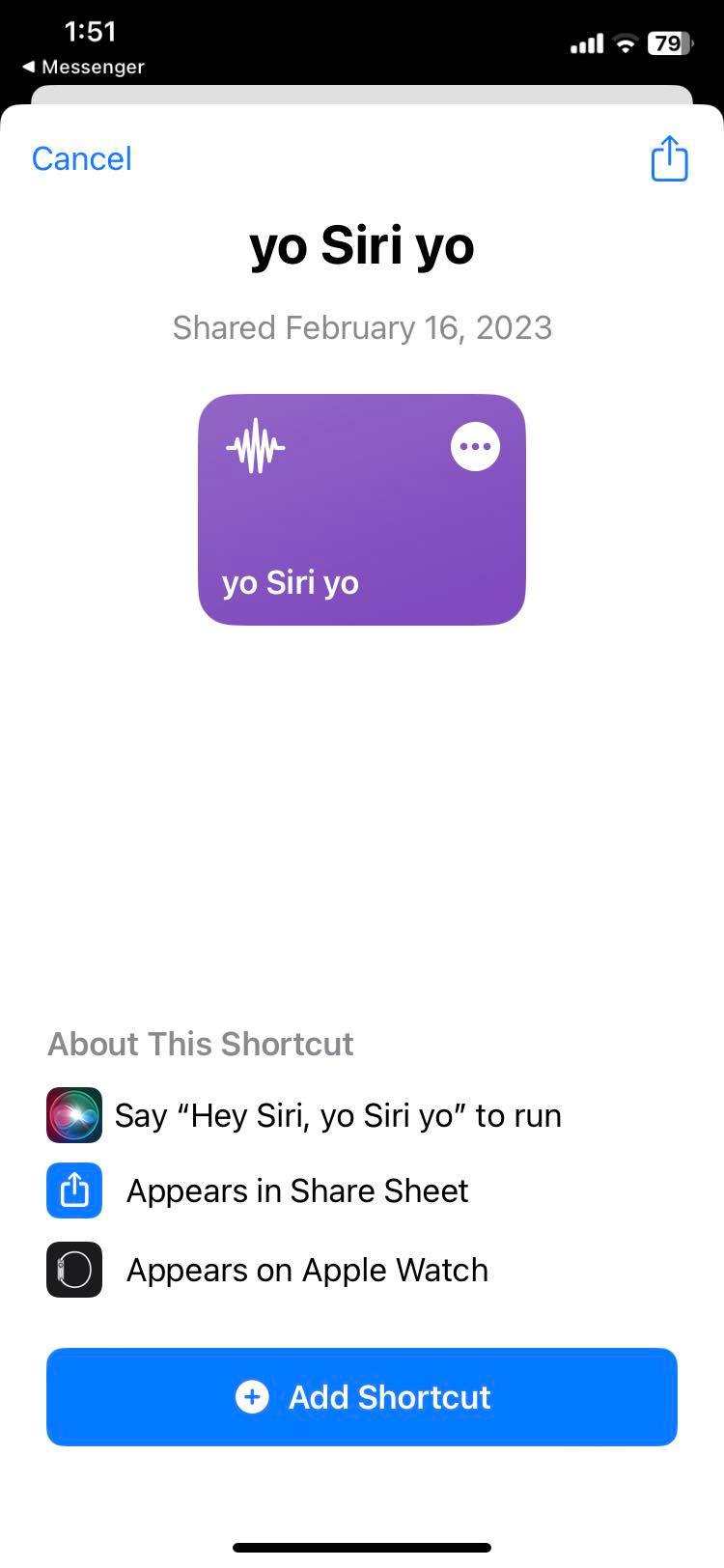Open the share icon at top right
Screen dimensions: 724x1568
tap(669, 158)
